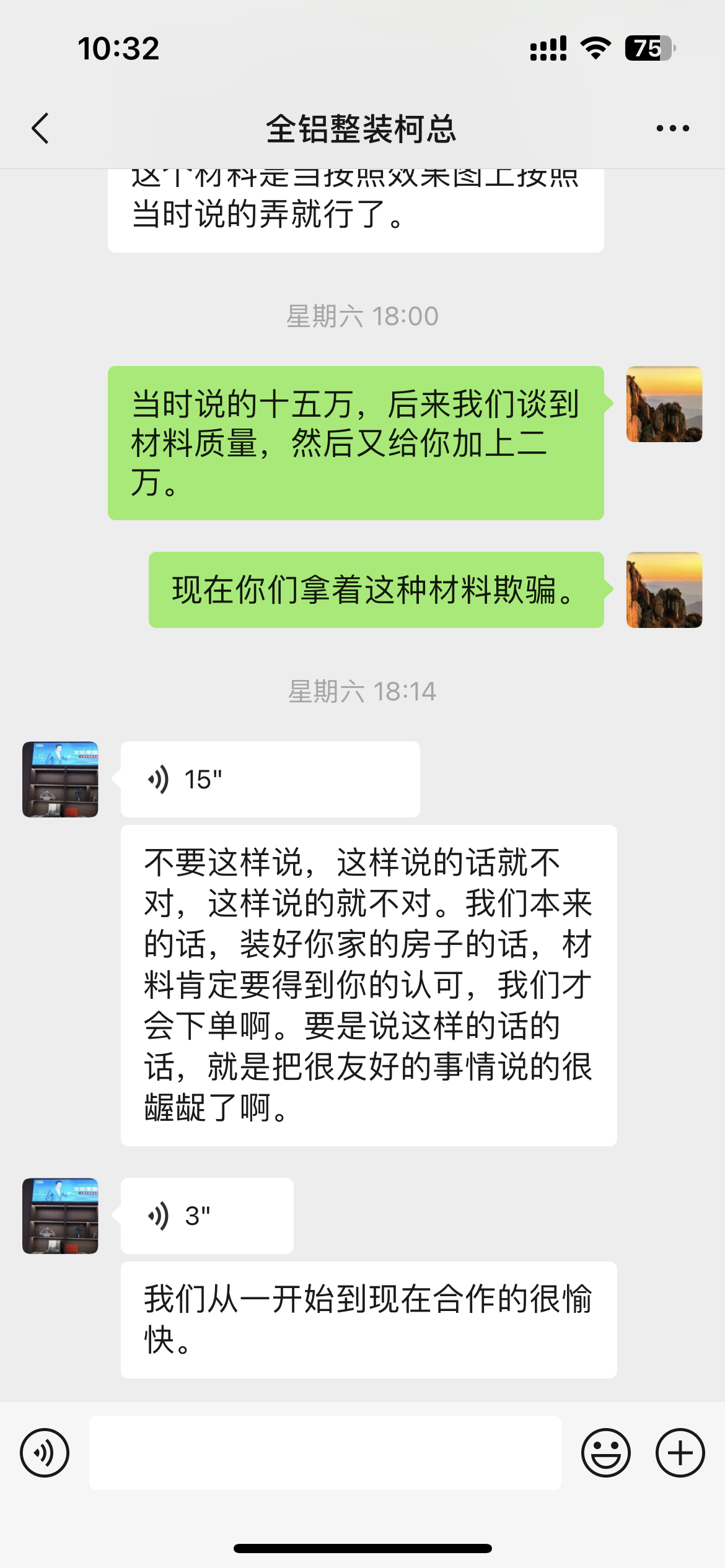Image resolution: width=725 pixels, height=1568 pixels.
Task: Open the plus attachment menu
Action: pos(680,1453)
